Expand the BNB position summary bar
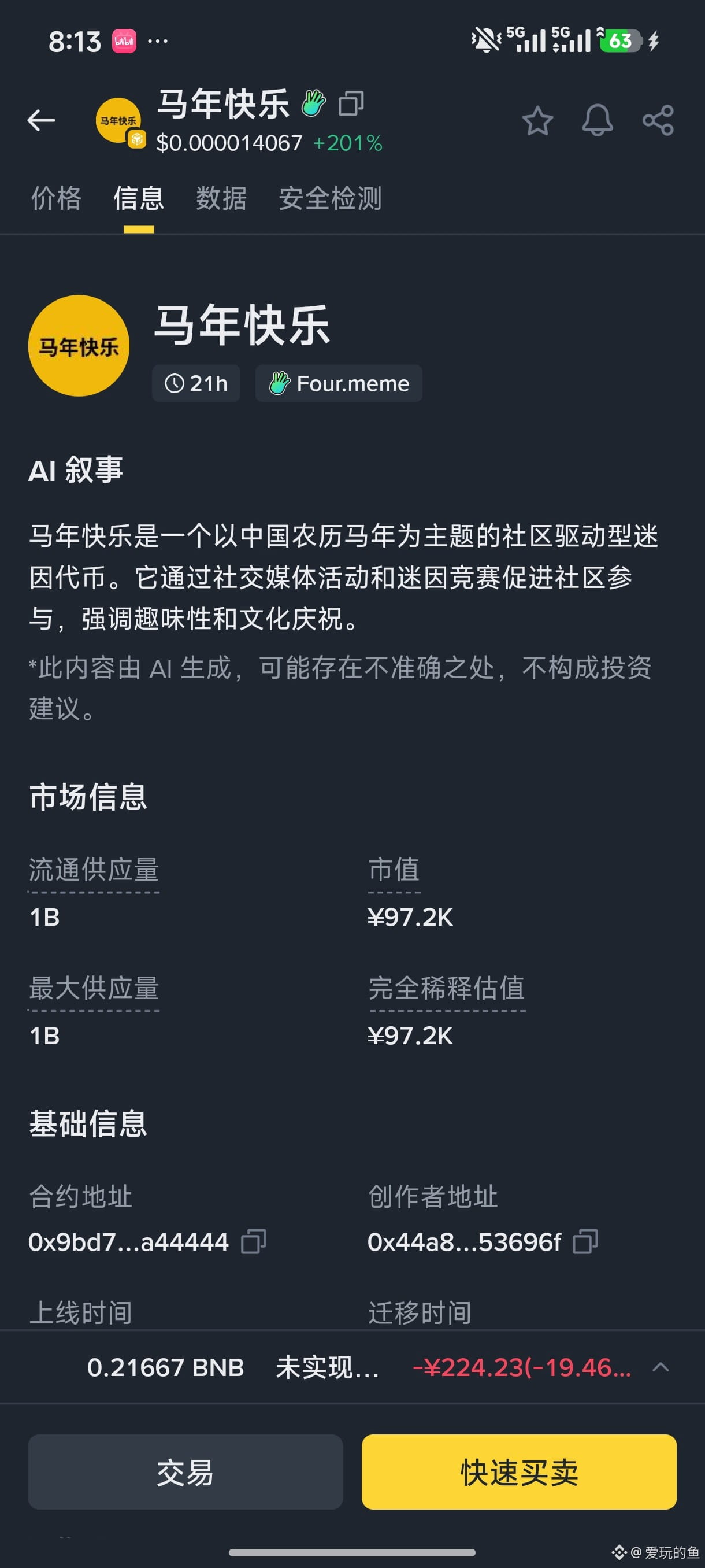This screenshot has width=705, height=1568. click(x=661, y=1368)
